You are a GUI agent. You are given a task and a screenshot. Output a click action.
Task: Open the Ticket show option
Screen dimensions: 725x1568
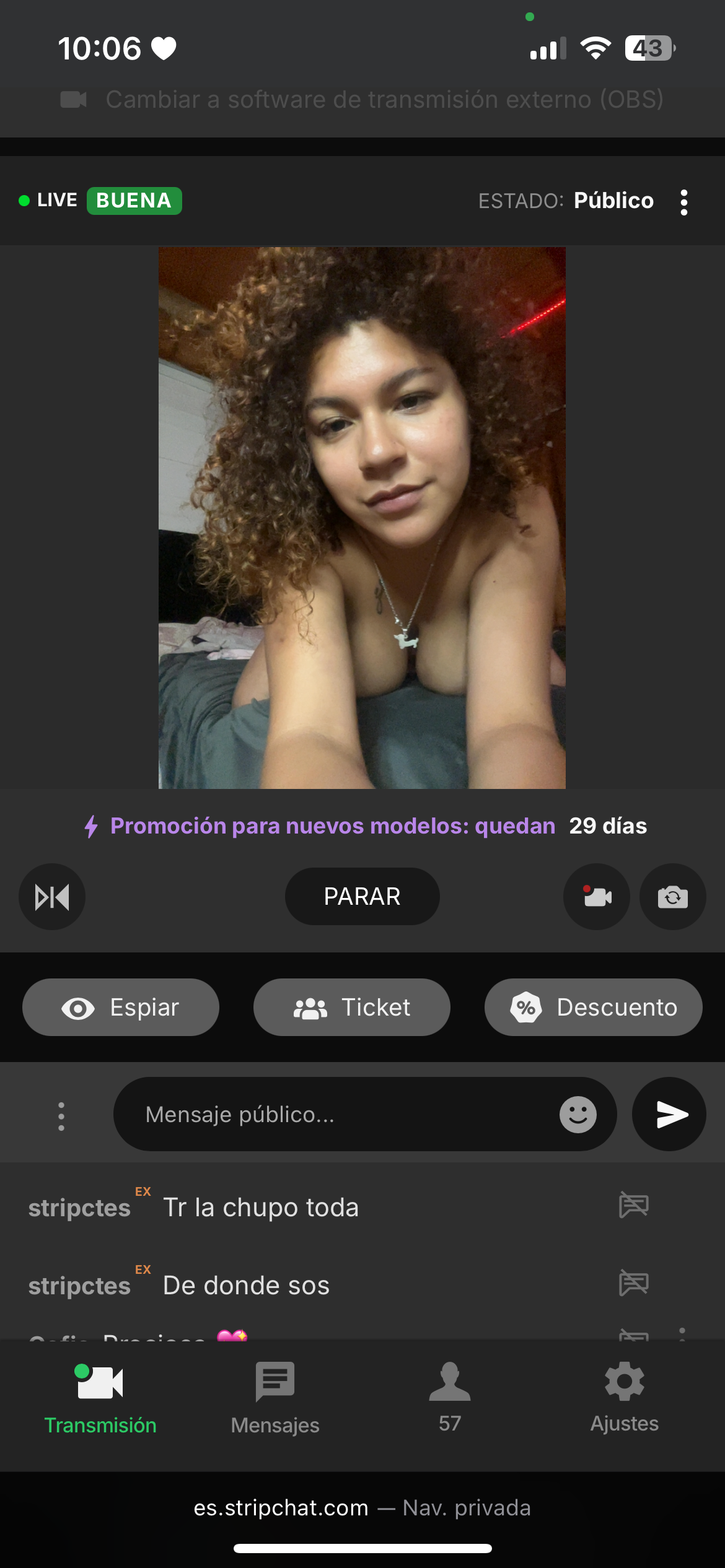[x=351, y=1008]
